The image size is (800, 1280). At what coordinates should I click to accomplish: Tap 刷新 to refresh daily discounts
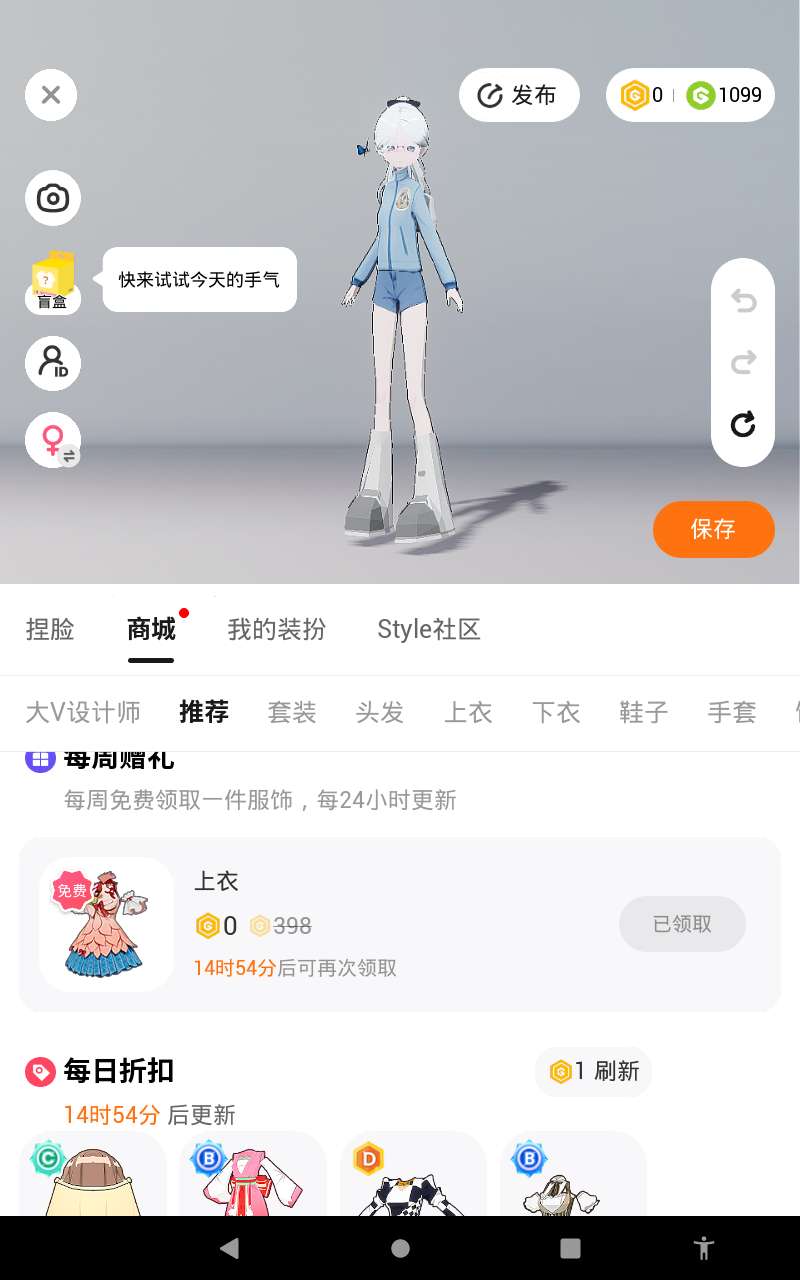[594, 1072]
